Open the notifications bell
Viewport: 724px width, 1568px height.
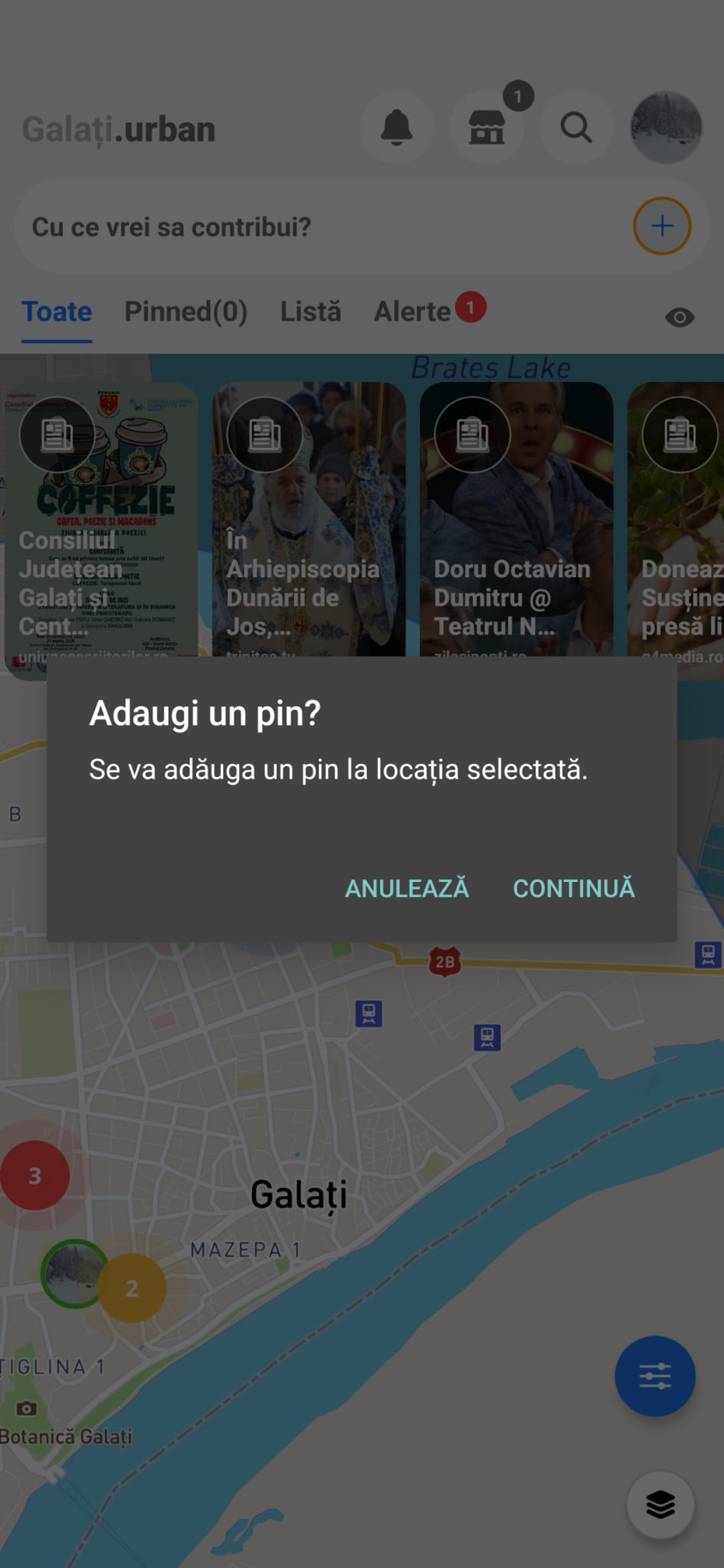coord(397,127)
